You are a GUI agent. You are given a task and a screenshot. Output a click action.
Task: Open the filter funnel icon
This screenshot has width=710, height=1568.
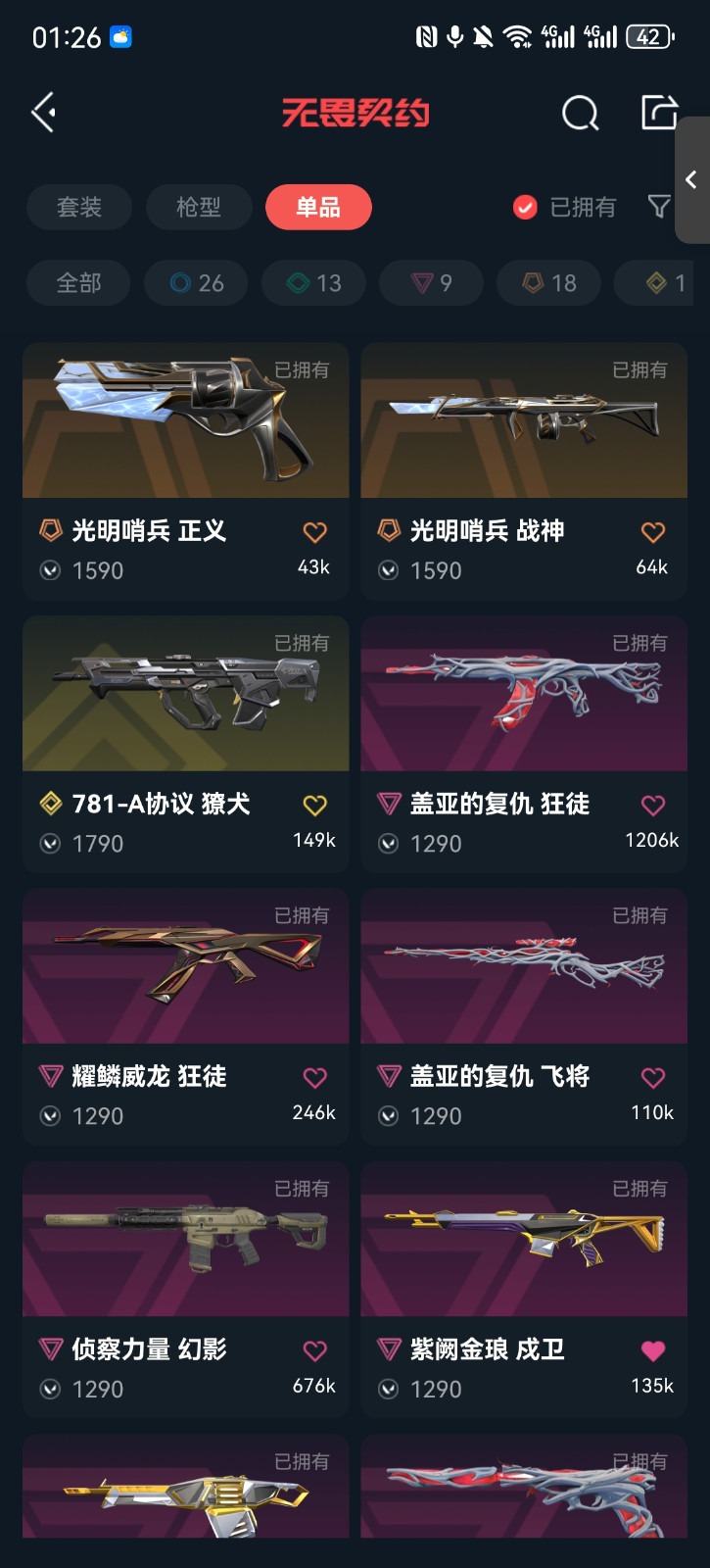pos(659,206)
